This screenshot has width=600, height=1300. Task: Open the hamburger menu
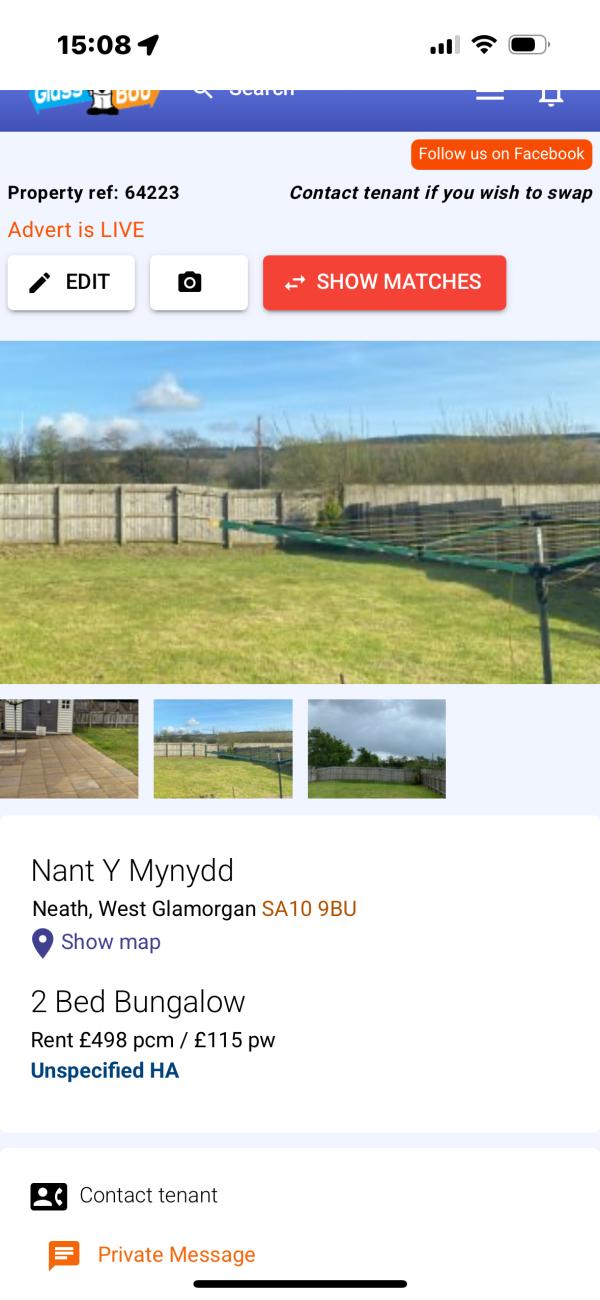(489, 95)
